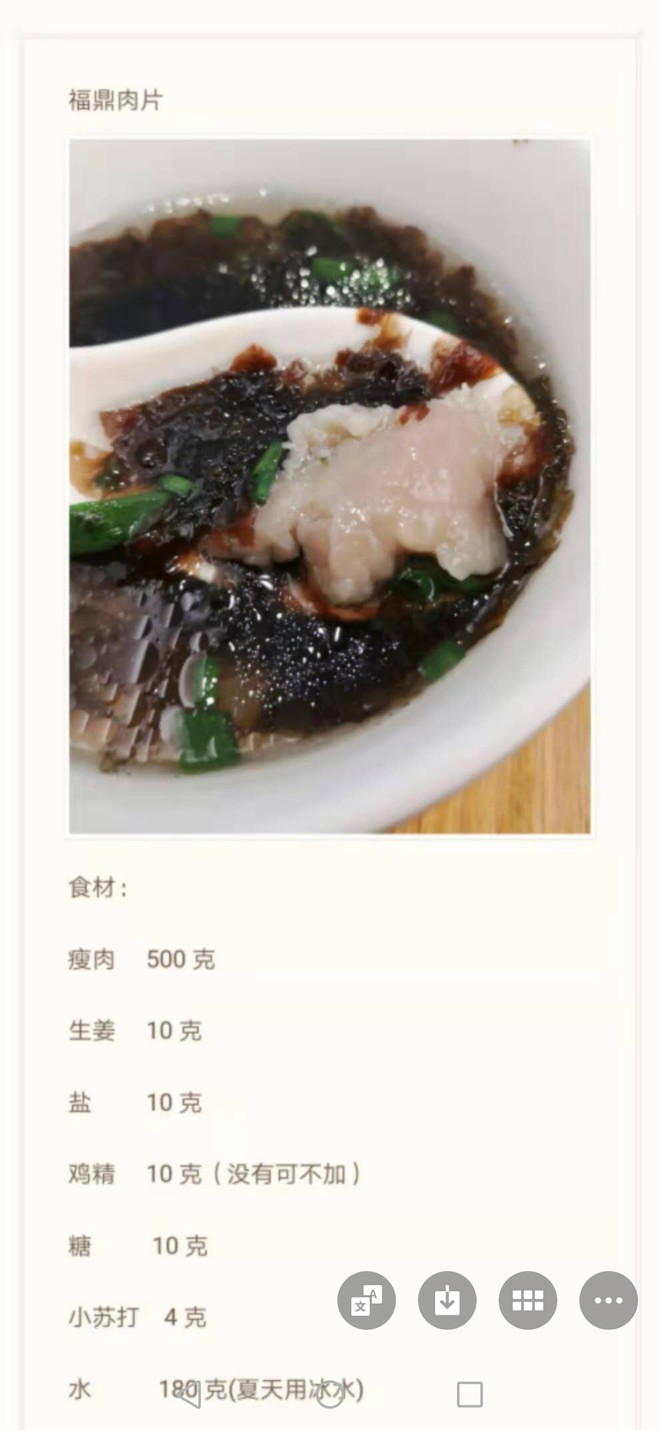Open recent apps with the square button
This screenshot has height=1430, width=660.
tap(470, 1394)
